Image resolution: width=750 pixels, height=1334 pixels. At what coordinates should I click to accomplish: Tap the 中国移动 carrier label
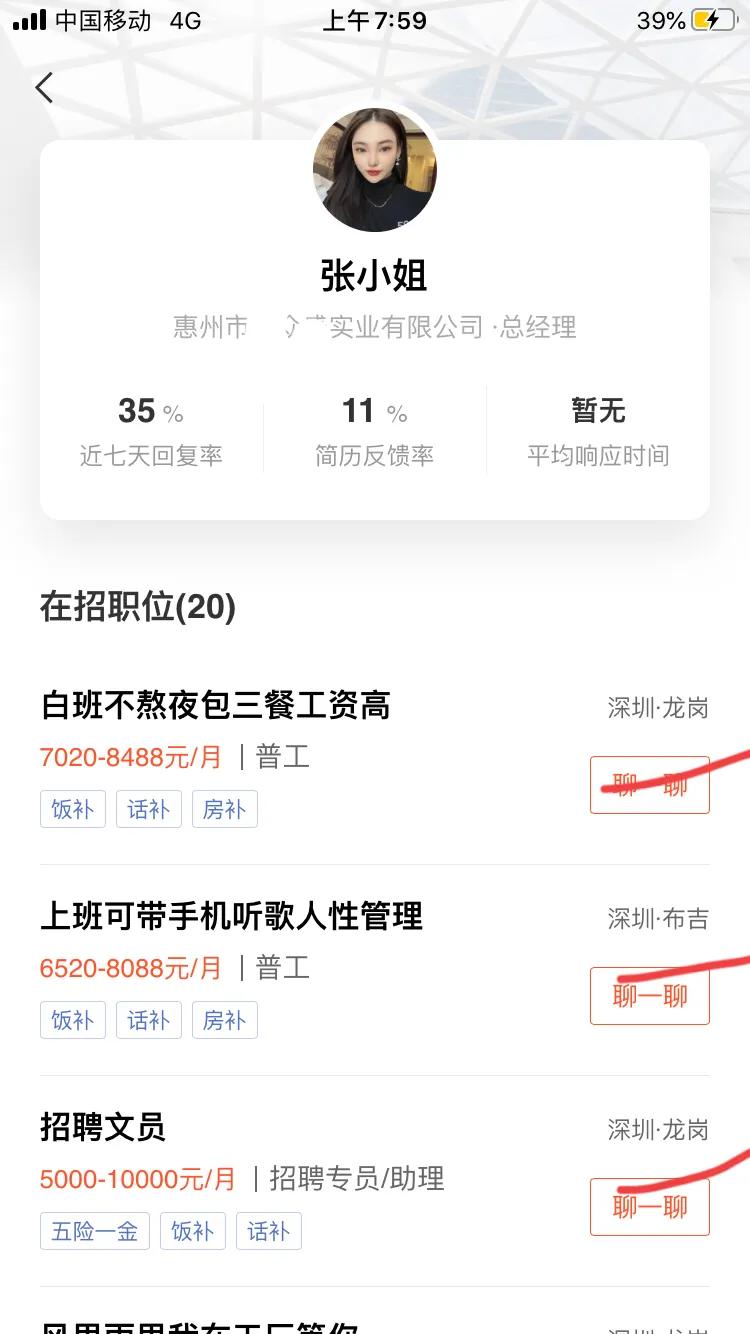coord(104,20)
